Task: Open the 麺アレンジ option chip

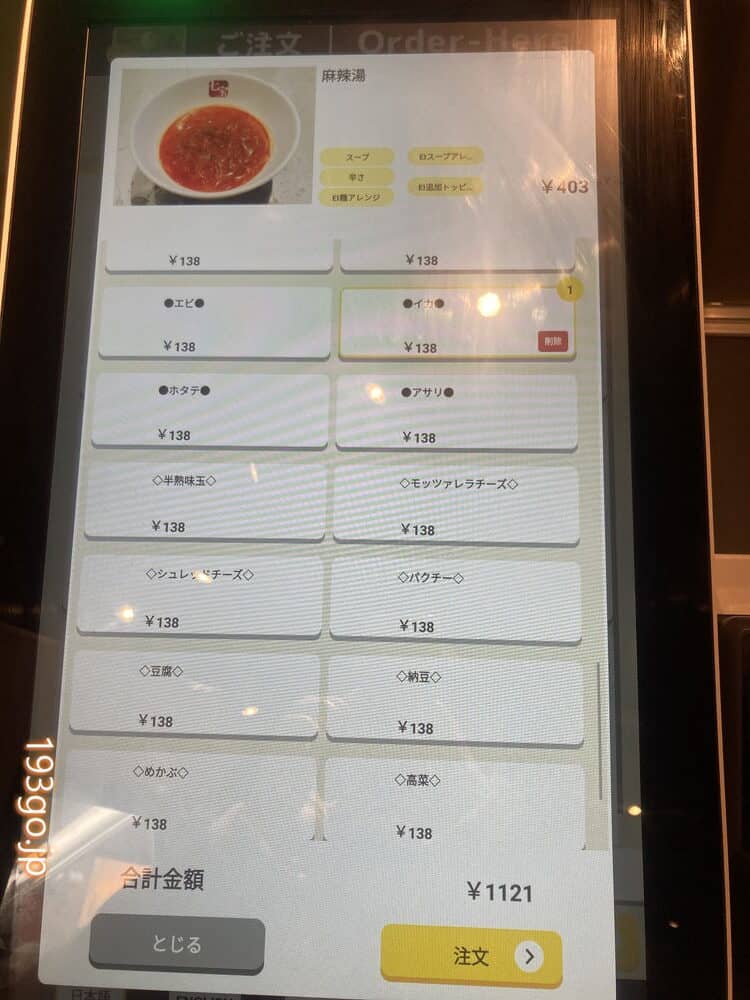Action: click(357, 196)
